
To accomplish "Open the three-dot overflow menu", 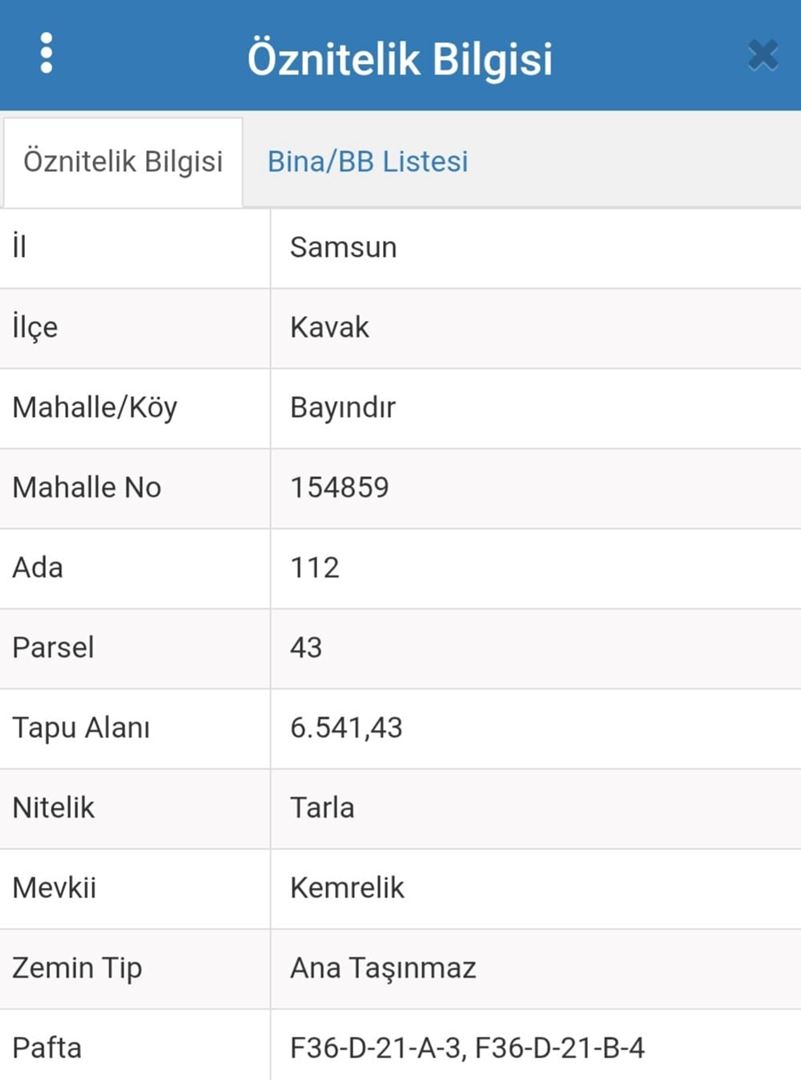I will pyautogui.click(x=46, y=53).
